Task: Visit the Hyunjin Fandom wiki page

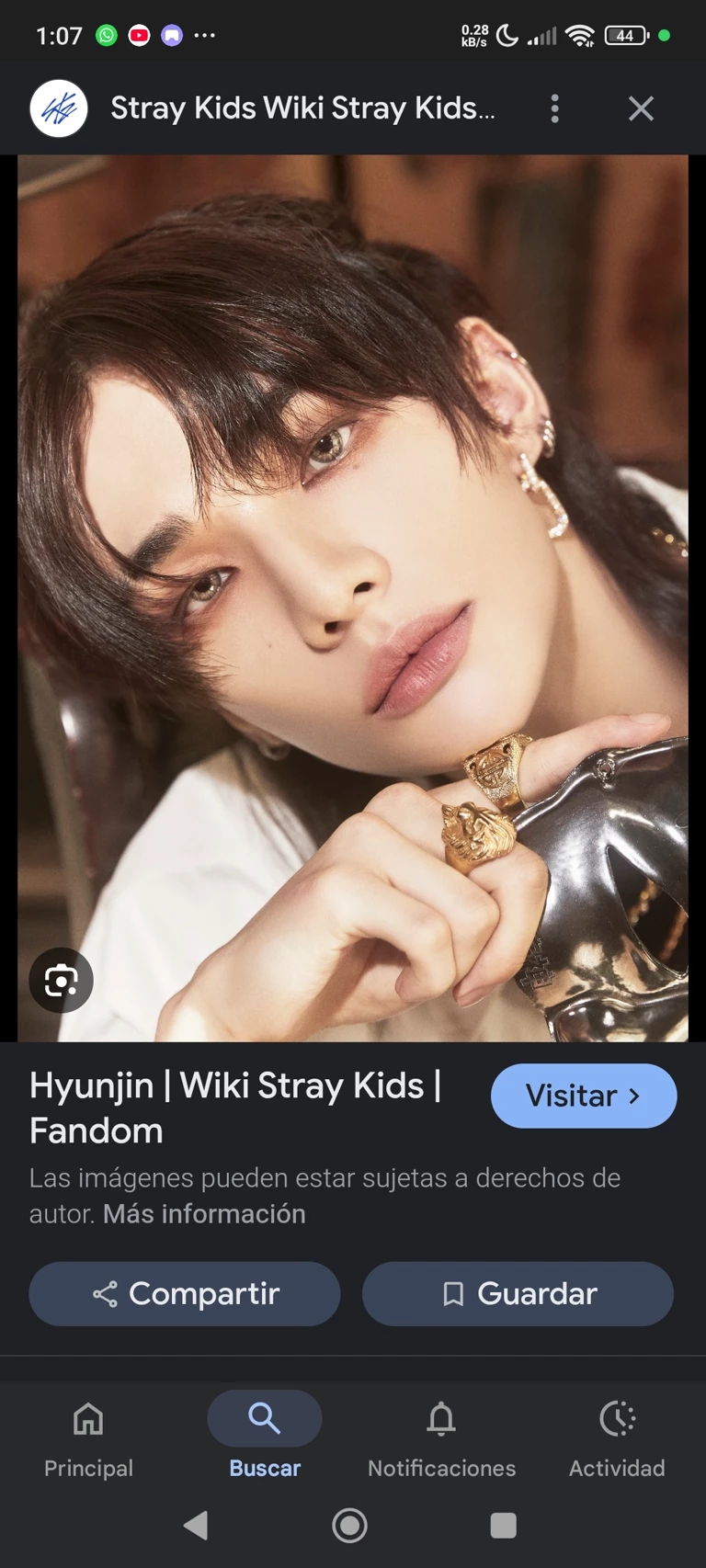Action: [583, 1096]
